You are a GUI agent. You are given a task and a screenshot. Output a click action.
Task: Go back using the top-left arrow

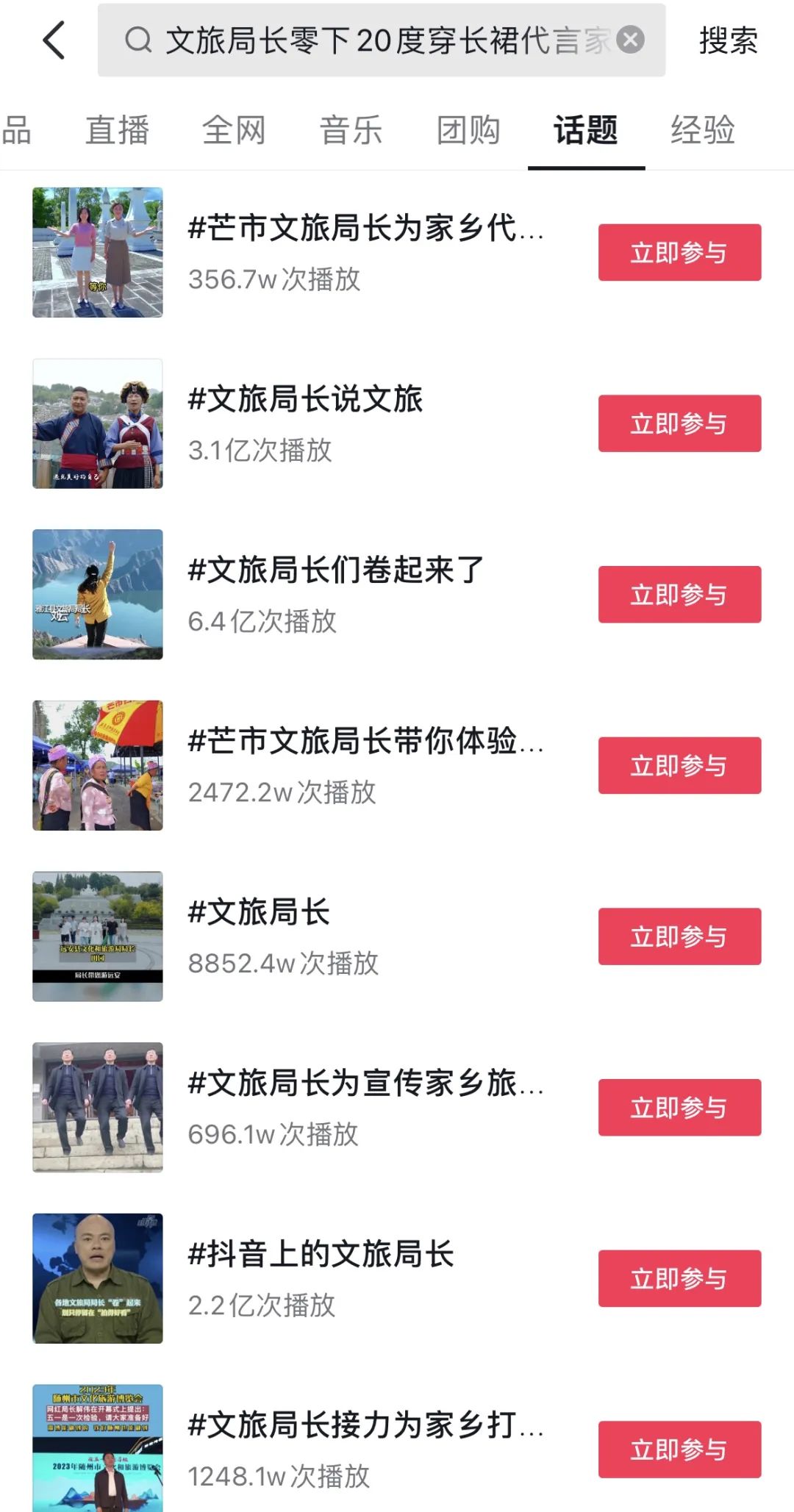pyautogui.click(x=54, y=40)
